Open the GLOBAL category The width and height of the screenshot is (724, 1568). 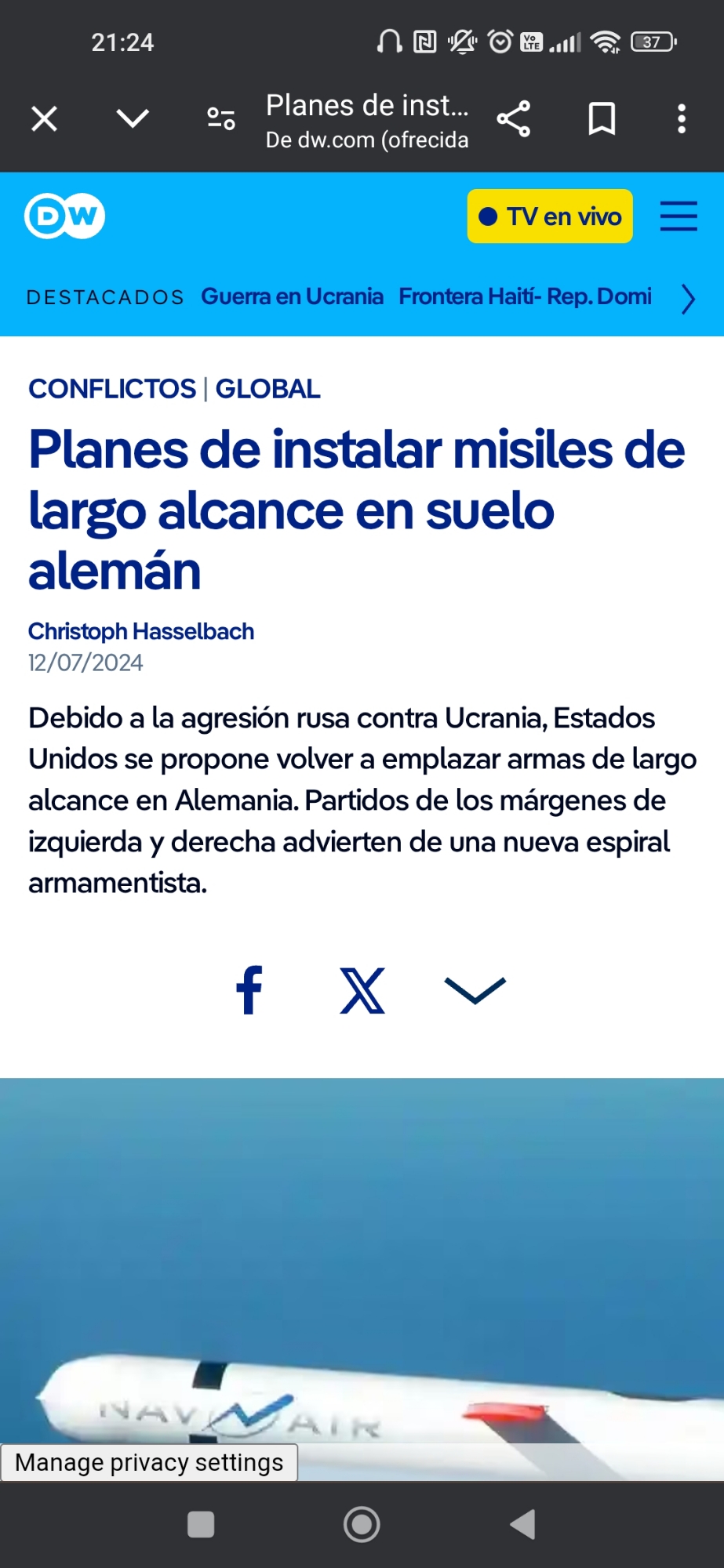coord(267,389)
